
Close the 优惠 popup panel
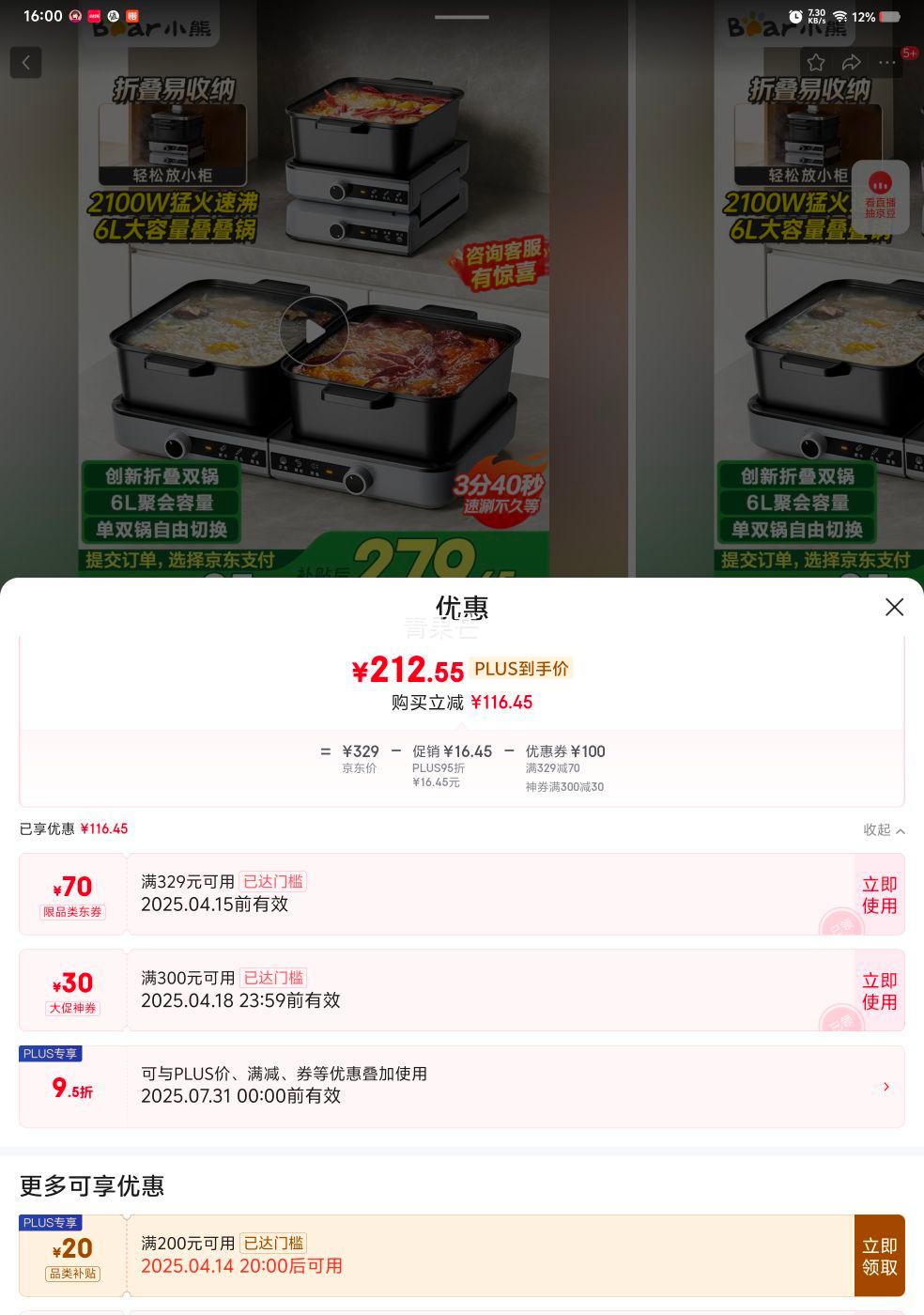coord(894,607)
